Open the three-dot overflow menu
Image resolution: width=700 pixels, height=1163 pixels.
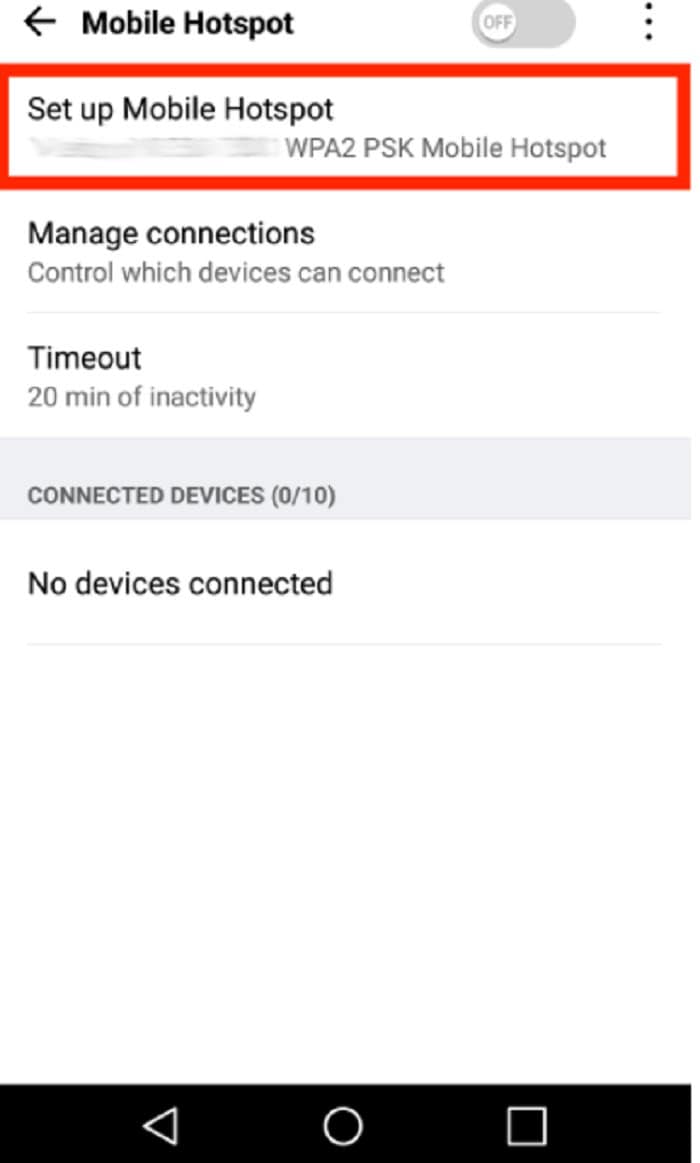point(649,22)
